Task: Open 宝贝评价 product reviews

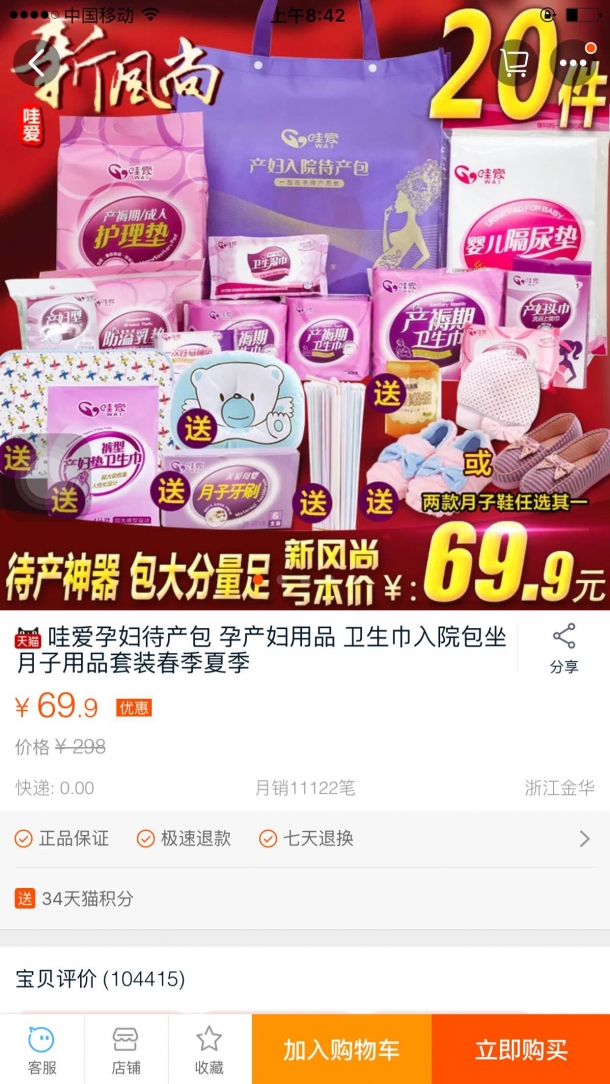Action: (x=100, y=978)
